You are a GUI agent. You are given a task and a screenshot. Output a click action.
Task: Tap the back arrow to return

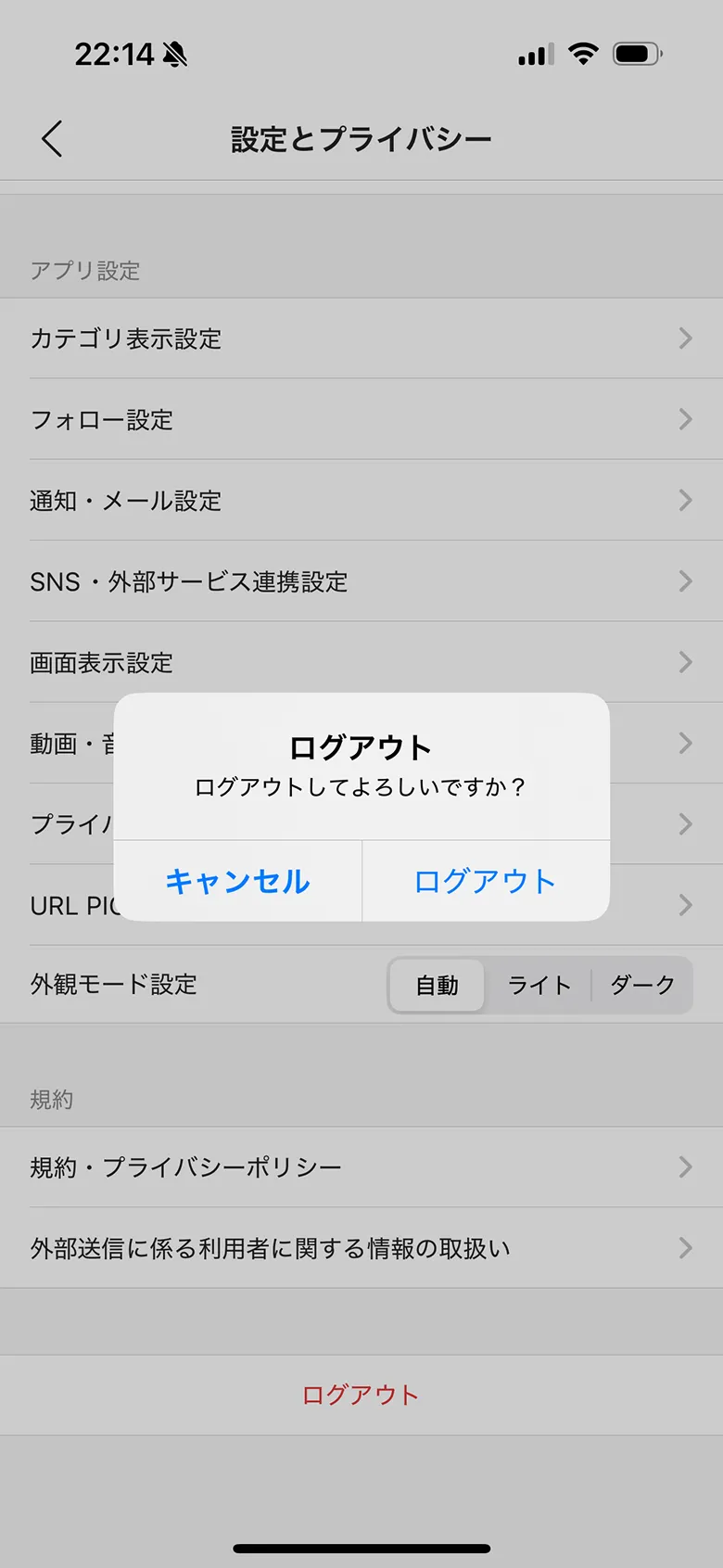[x=51, y=139]
